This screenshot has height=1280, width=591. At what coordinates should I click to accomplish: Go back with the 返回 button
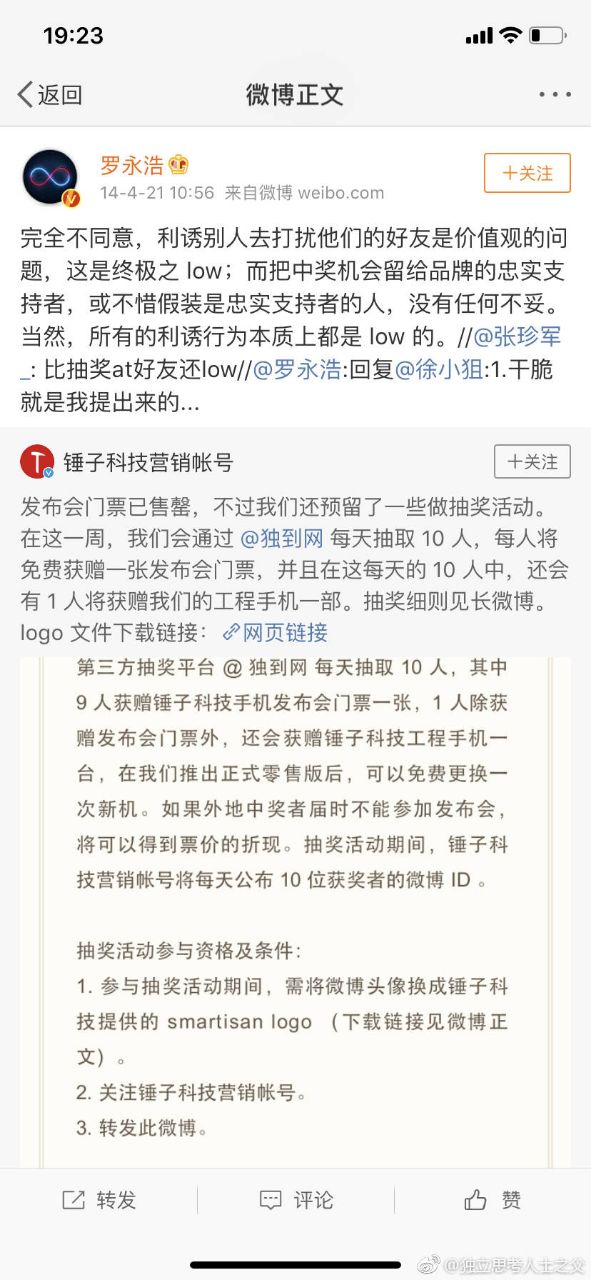(50, 95)
